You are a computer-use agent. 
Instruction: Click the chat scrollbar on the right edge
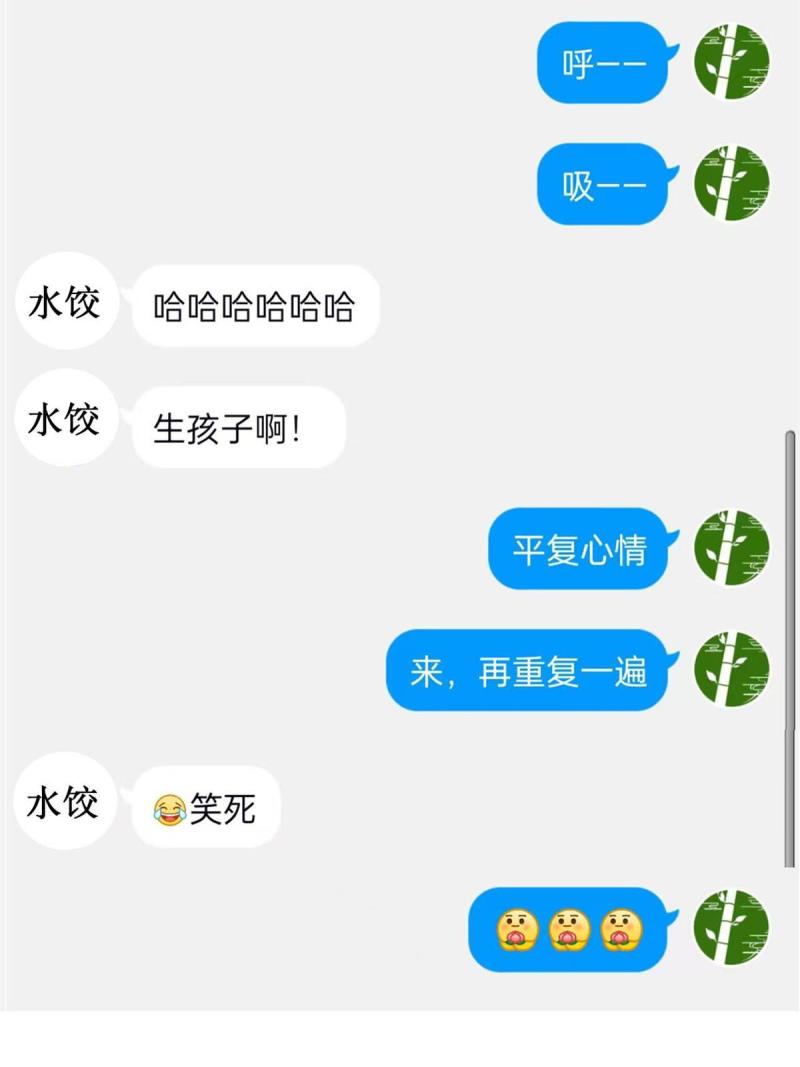point(790,649)
